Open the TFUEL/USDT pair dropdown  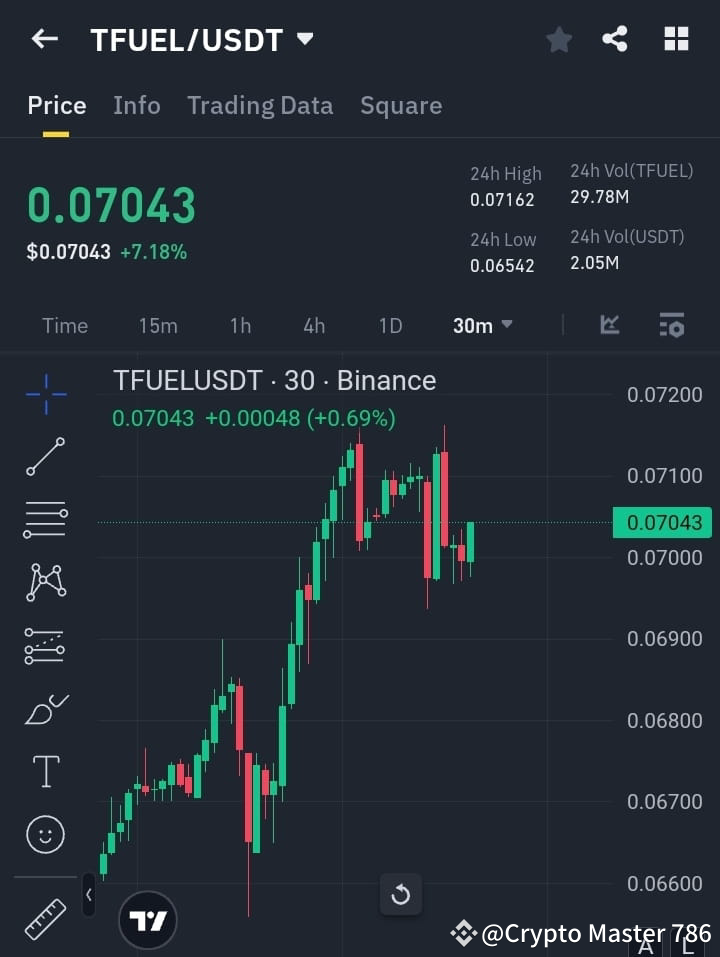305,40
